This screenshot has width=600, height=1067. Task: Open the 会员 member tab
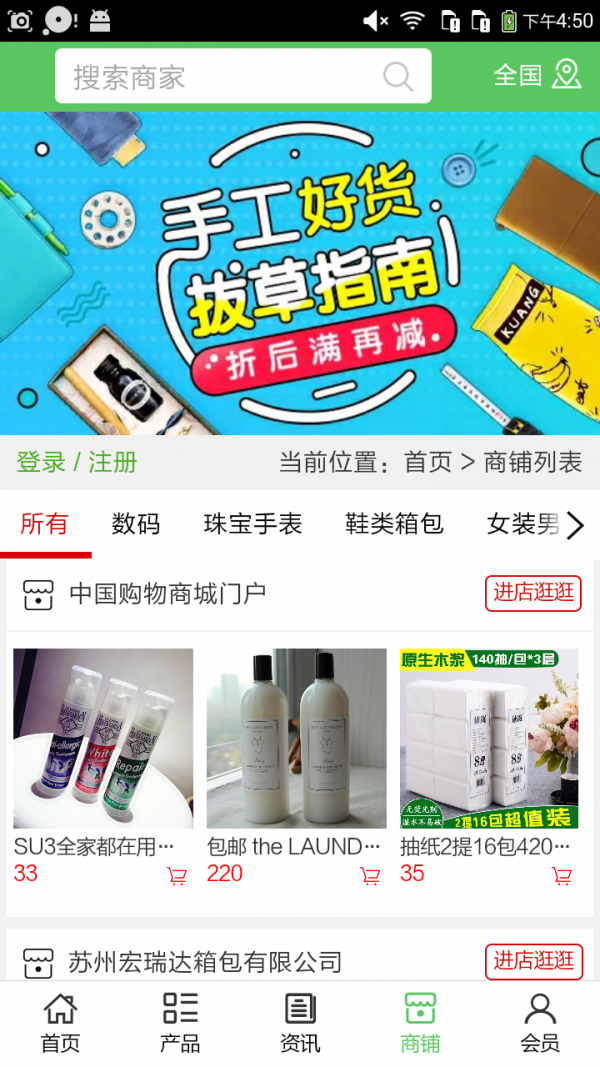[x=540, y=1023]
